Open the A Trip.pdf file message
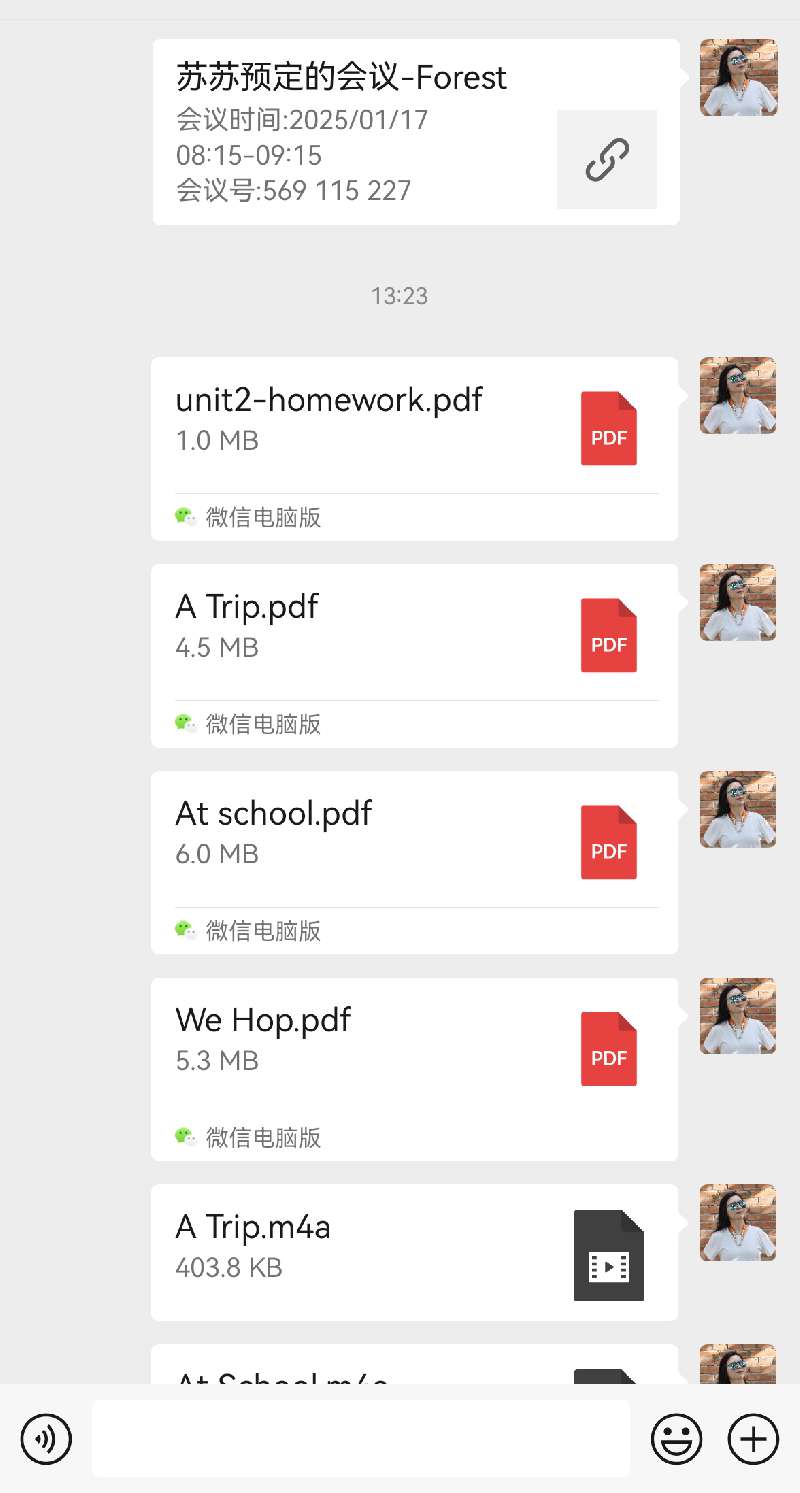 click(x=415, y=635)
